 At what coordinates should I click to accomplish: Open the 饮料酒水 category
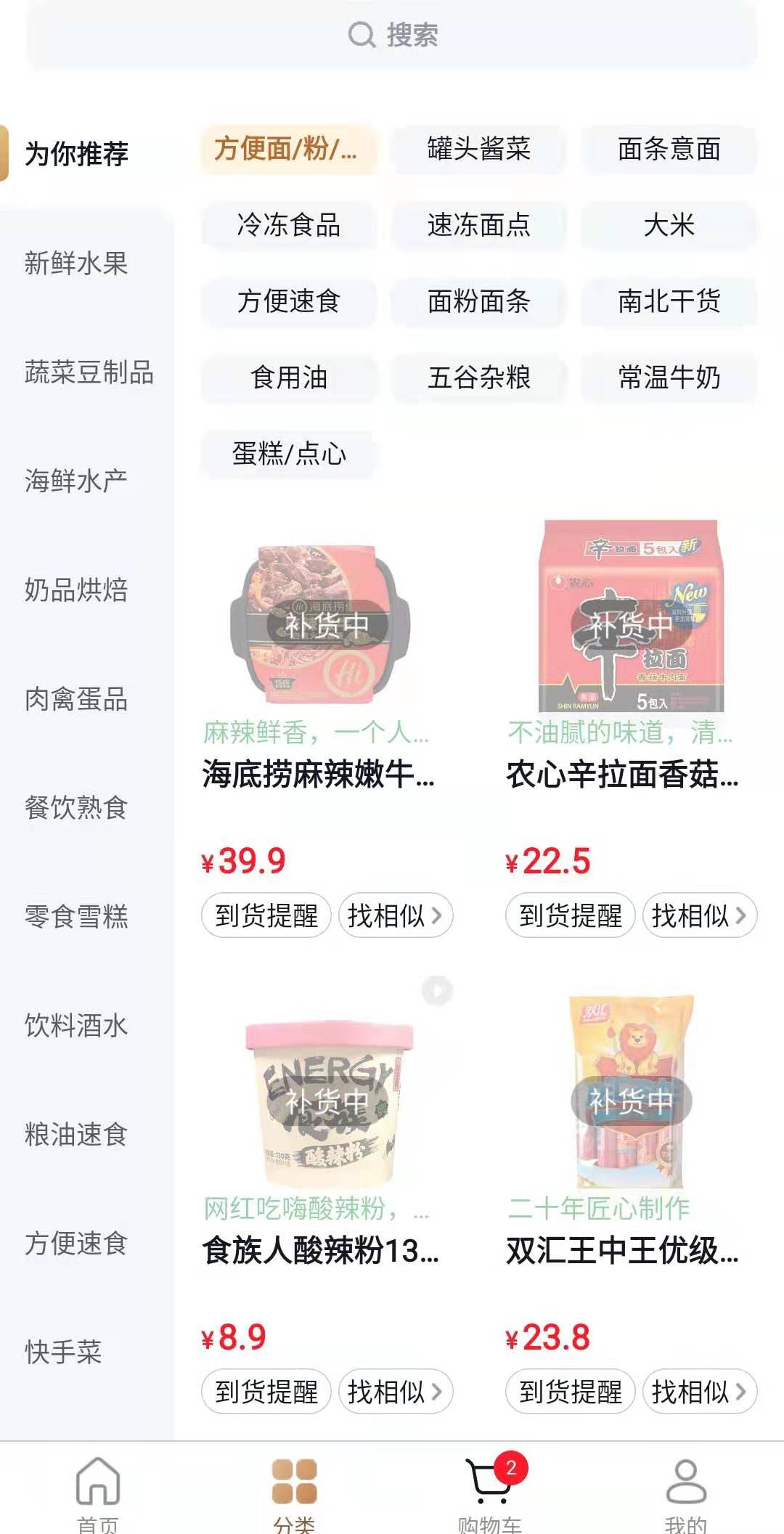pos(76,1025)
